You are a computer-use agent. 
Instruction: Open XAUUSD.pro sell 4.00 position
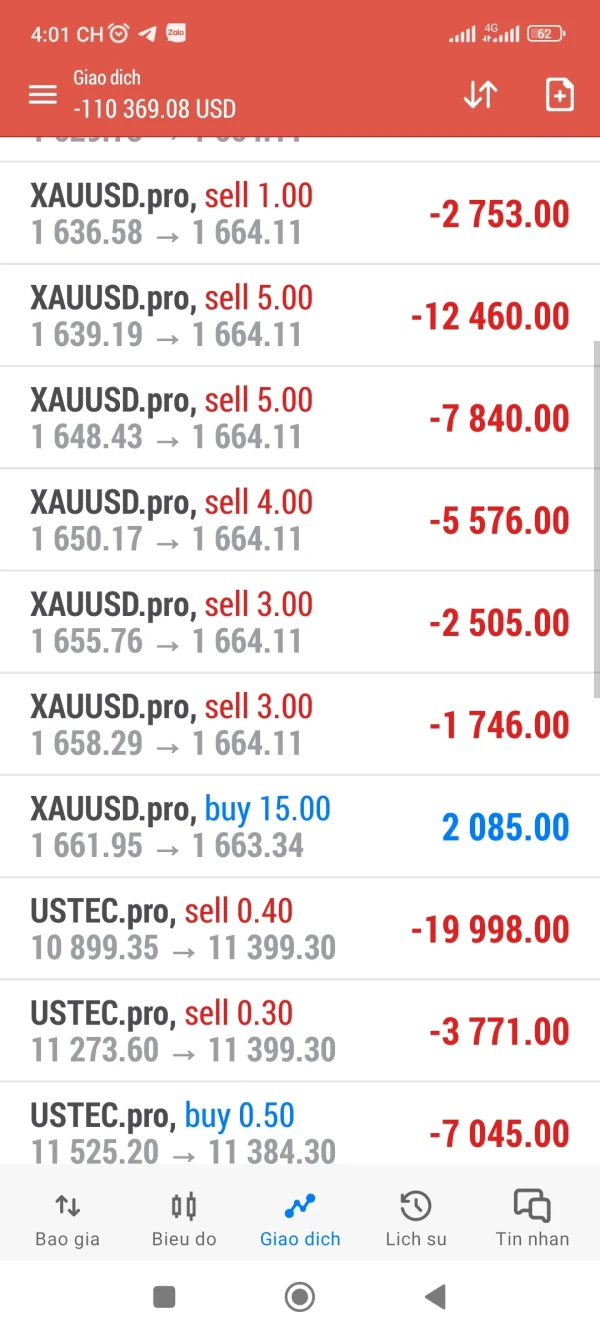pos(300,520)
